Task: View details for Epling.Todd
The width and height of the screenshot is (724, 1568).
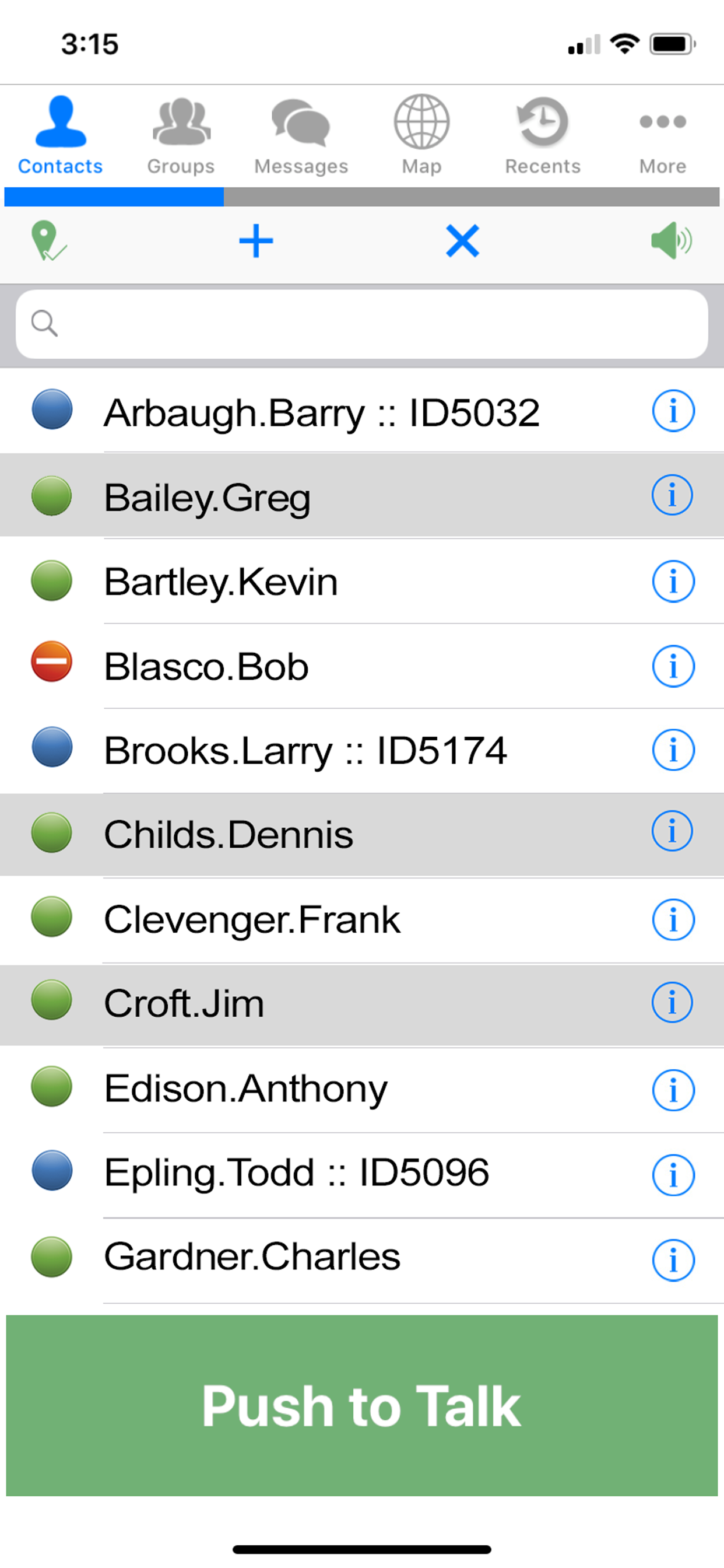Action: point(672,1174)
